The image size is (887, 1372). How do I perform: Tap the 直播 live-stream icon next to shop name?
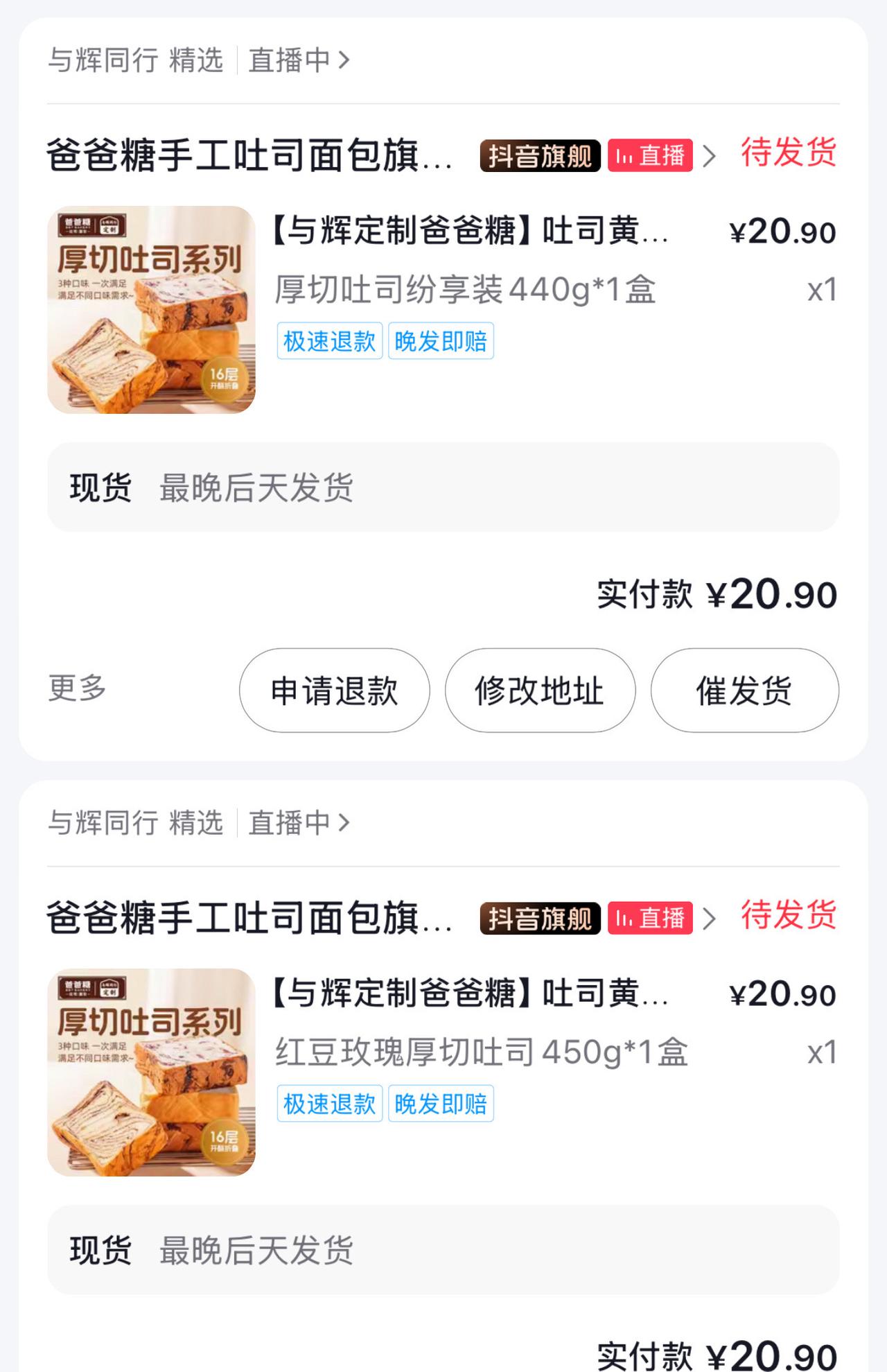point(650,158)
